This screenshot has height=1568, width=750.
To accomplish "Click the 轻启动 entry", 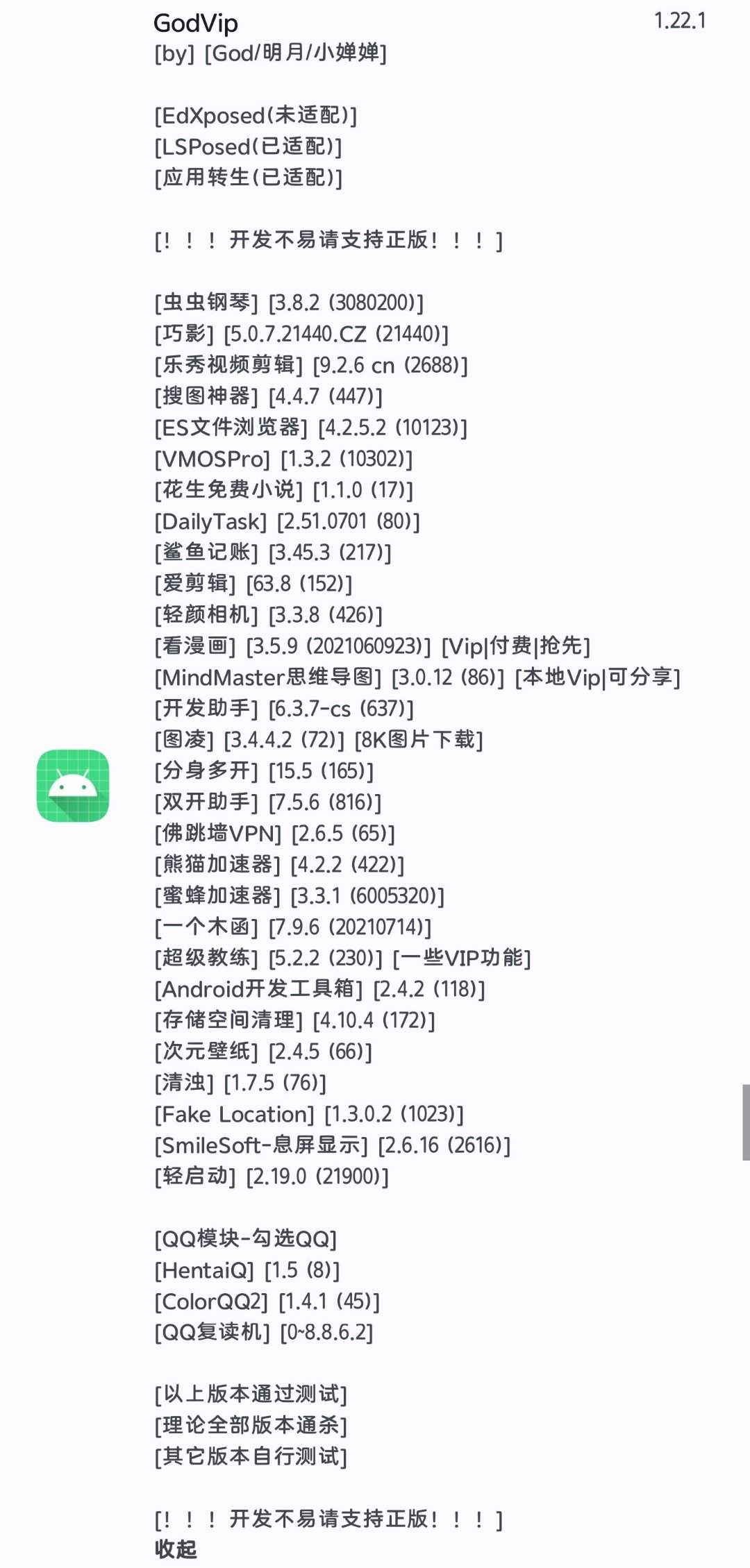I will pyautogui.click(x=271, y=1176).
